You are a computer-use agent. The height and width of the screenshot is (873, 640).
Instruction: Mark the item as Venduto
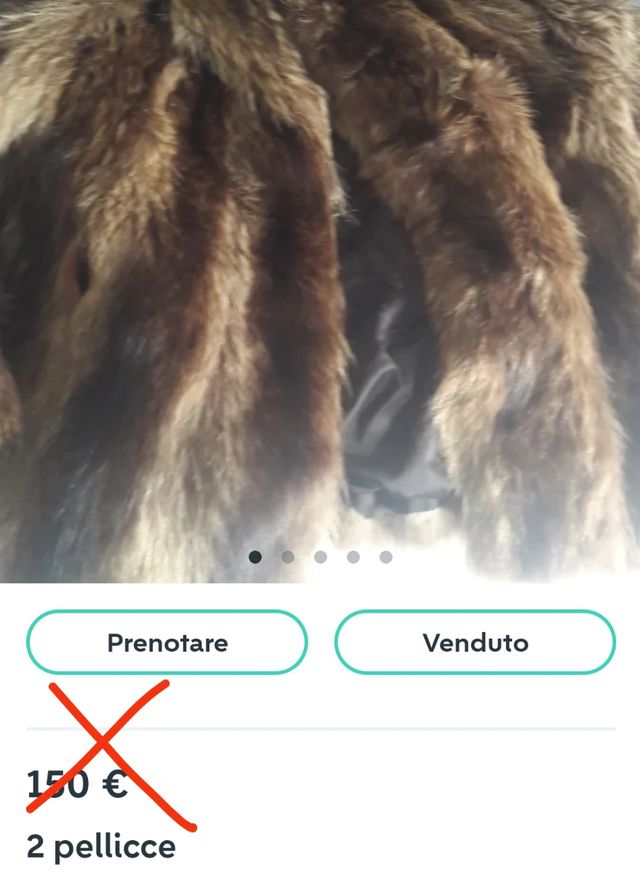pyautogui.click(x=475, y=642)
